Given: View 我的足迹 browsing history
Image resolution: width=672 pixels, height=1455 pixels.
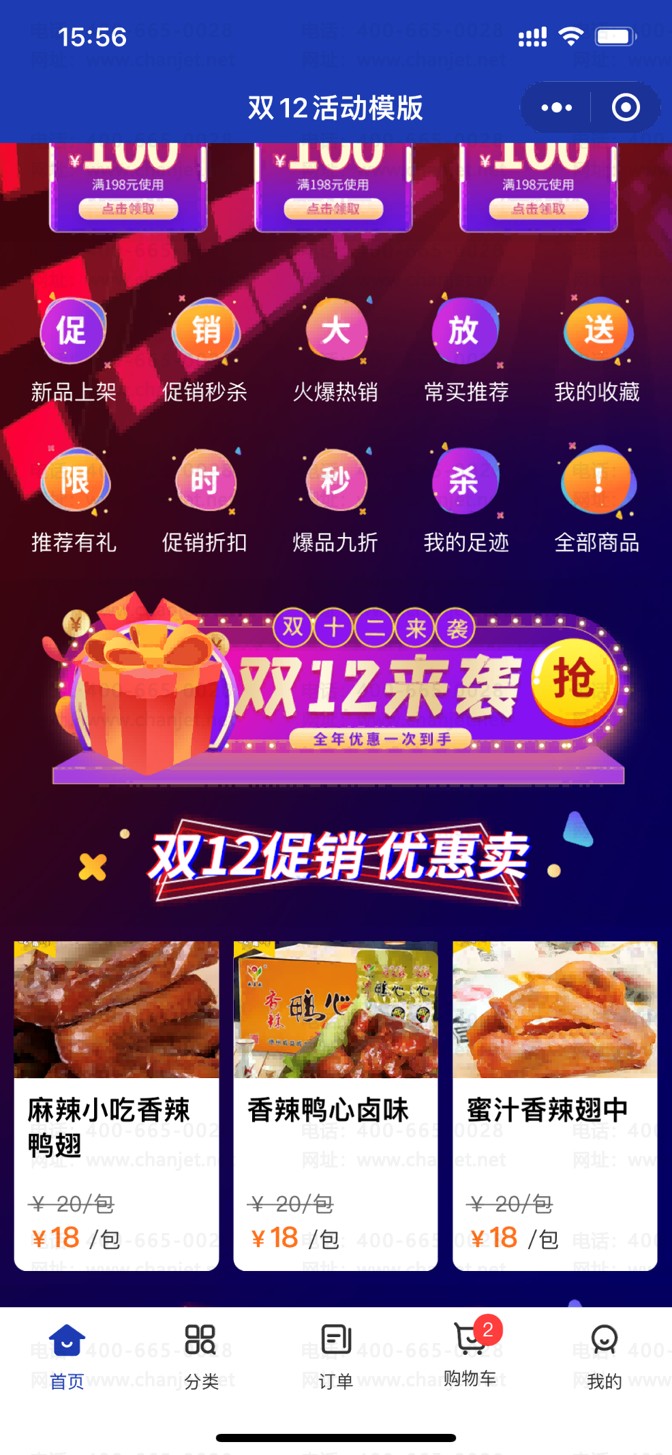Looking at the screenshot, I should [466, 501].
